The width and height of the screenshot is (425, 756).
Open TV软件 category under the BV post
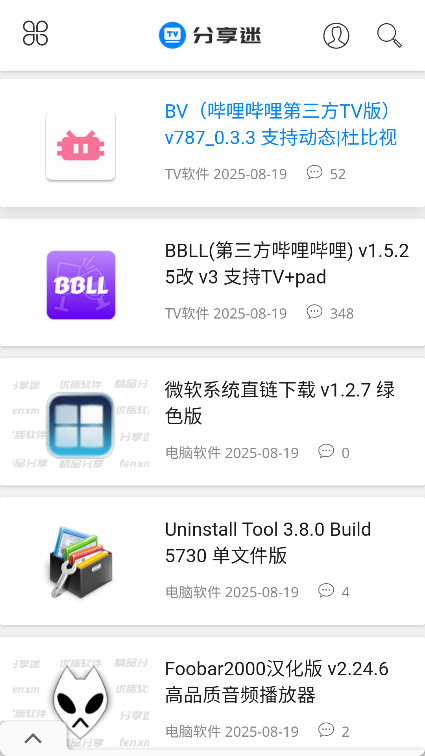(187, 174)
